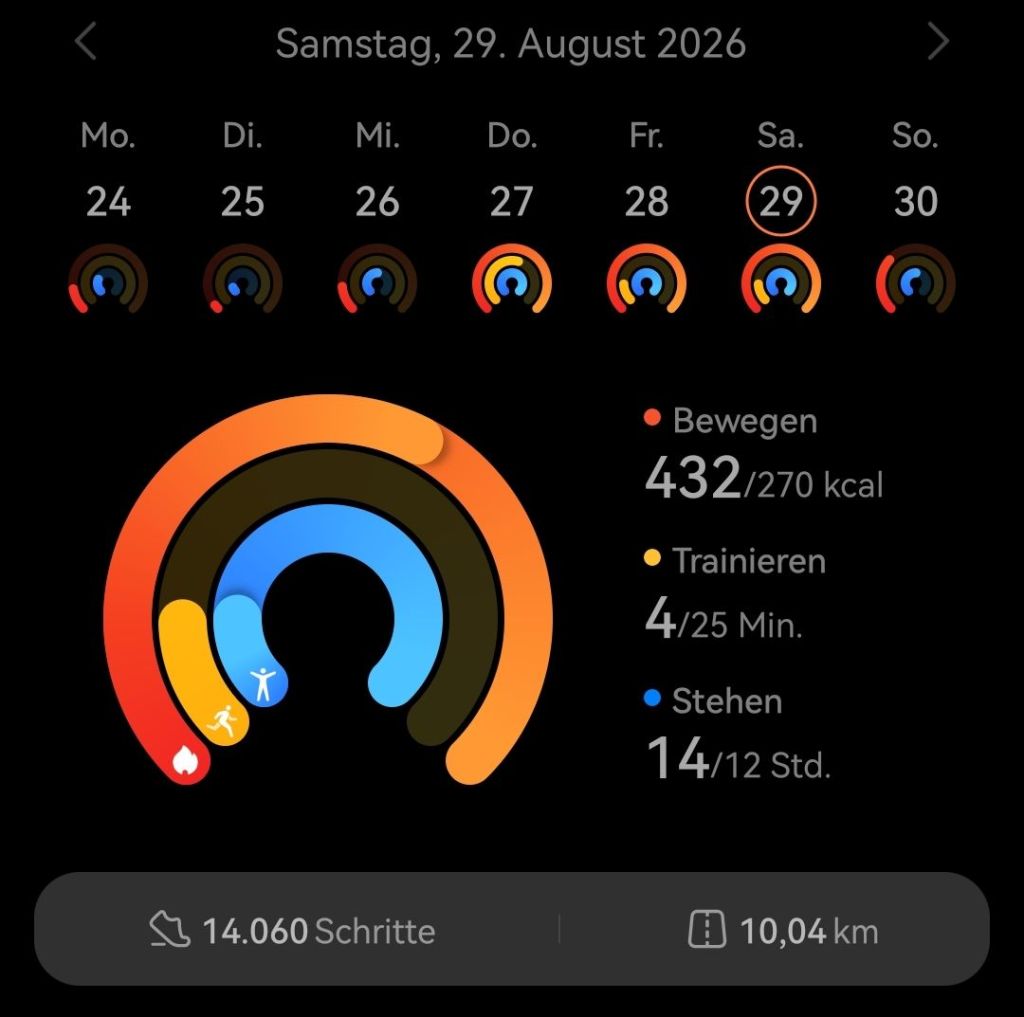The height and width of the screenshot is (1017, 1024).
Task: Go to the previous week arrow
Action: [86, 41]
